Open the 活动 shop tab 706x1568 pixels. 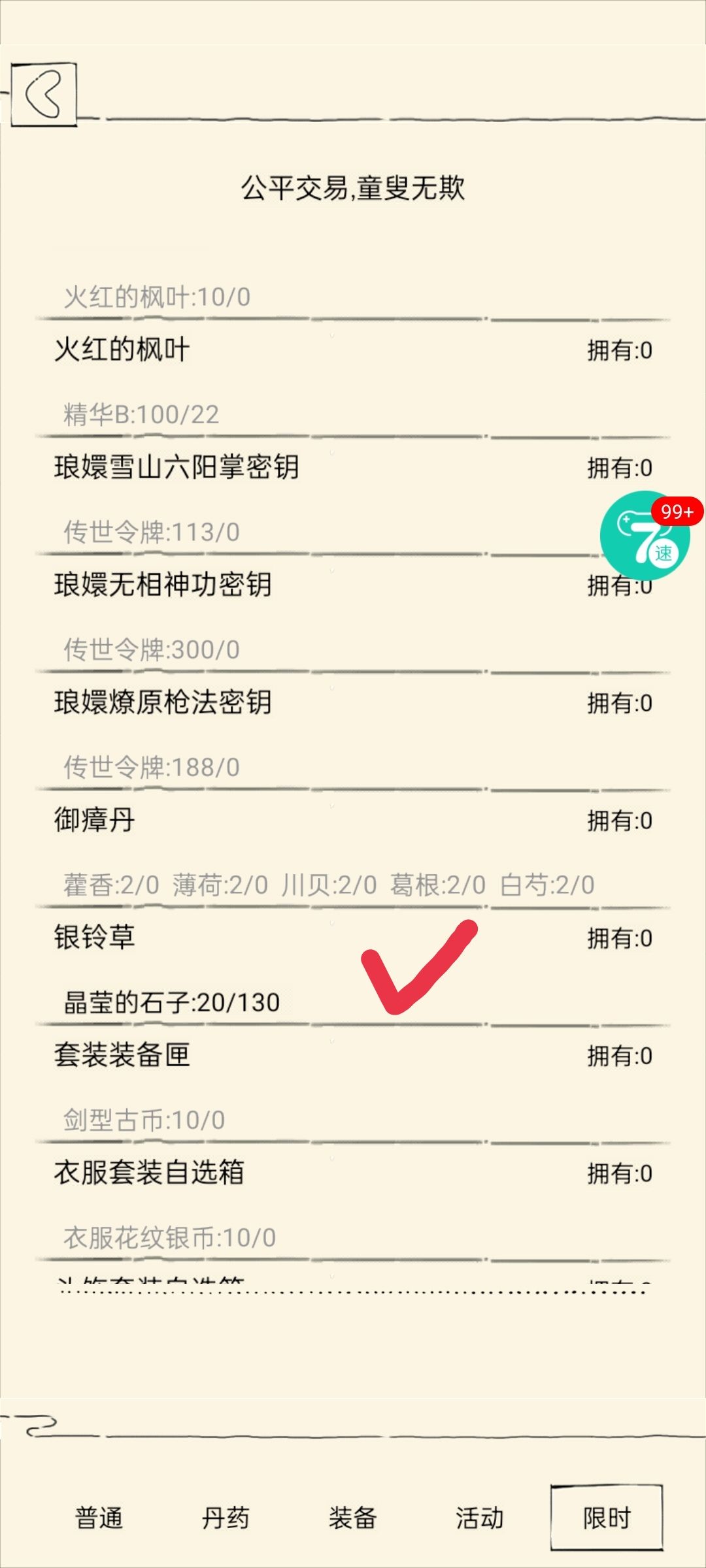(x=479, y=1518)
